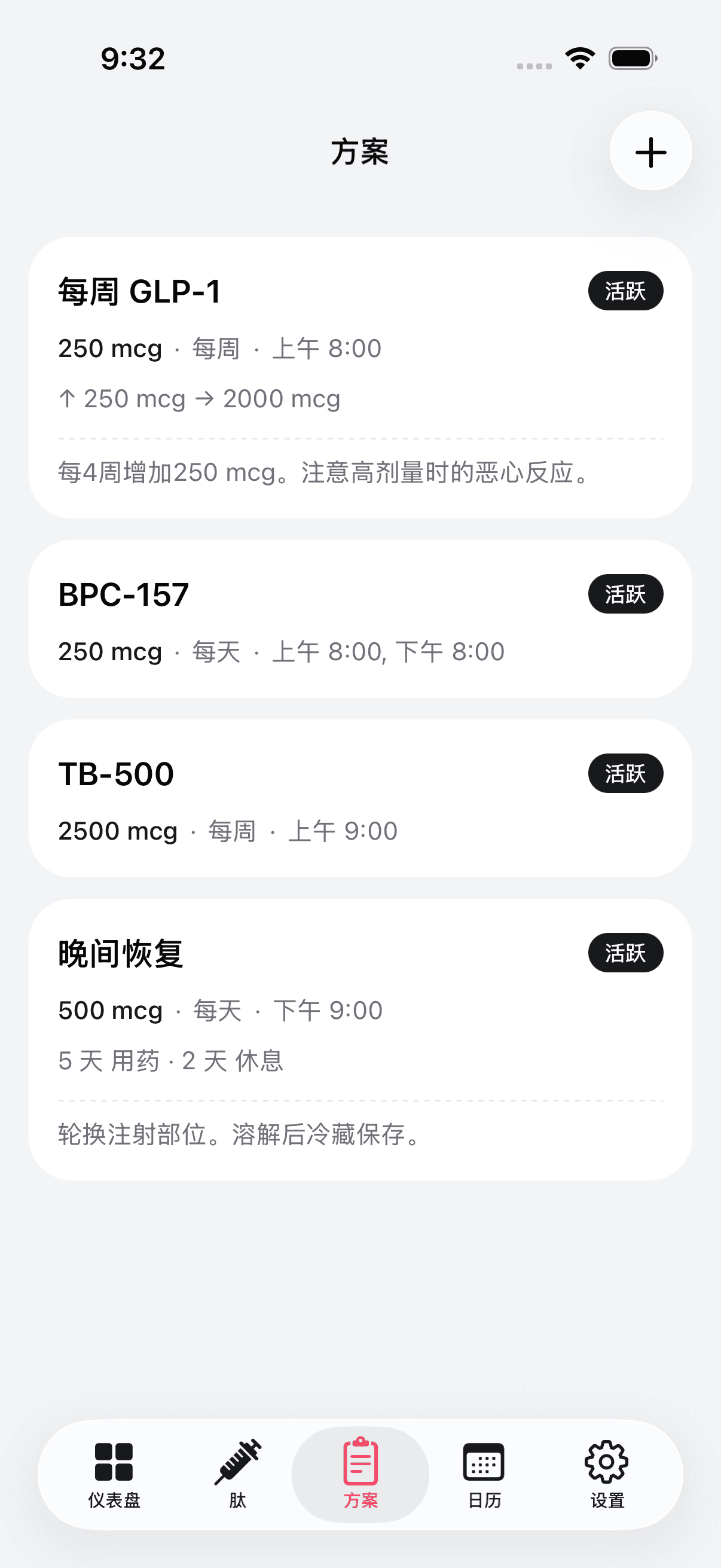Tap the plus icon to add a plan
This screenshot has width=721, height=1568.
650,152
